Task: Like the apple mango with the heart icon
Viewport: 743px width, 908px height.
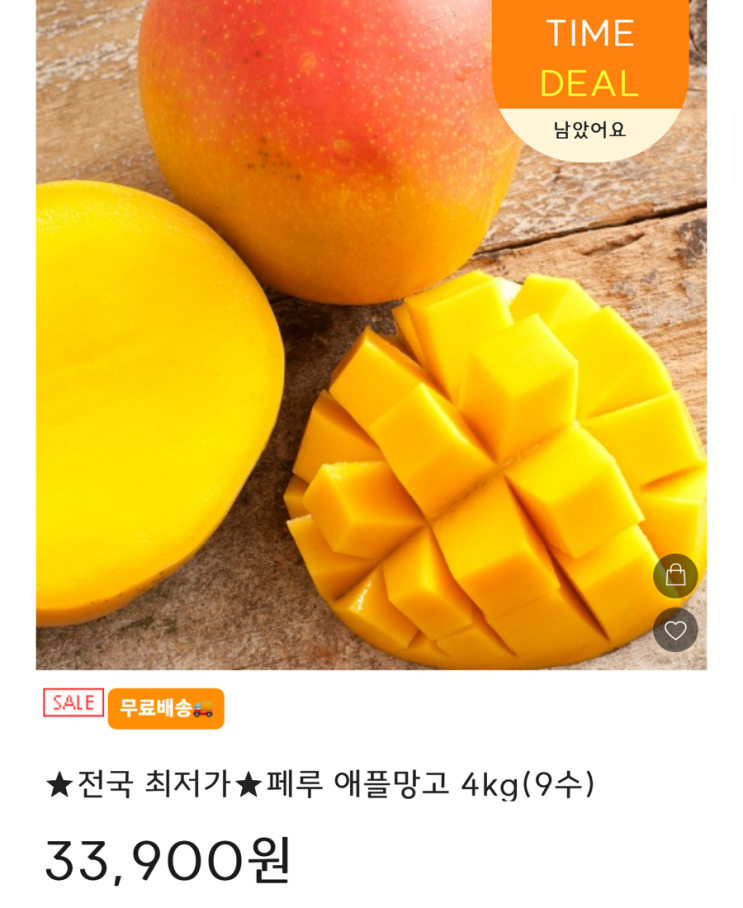Action: (x=675, y=630)
